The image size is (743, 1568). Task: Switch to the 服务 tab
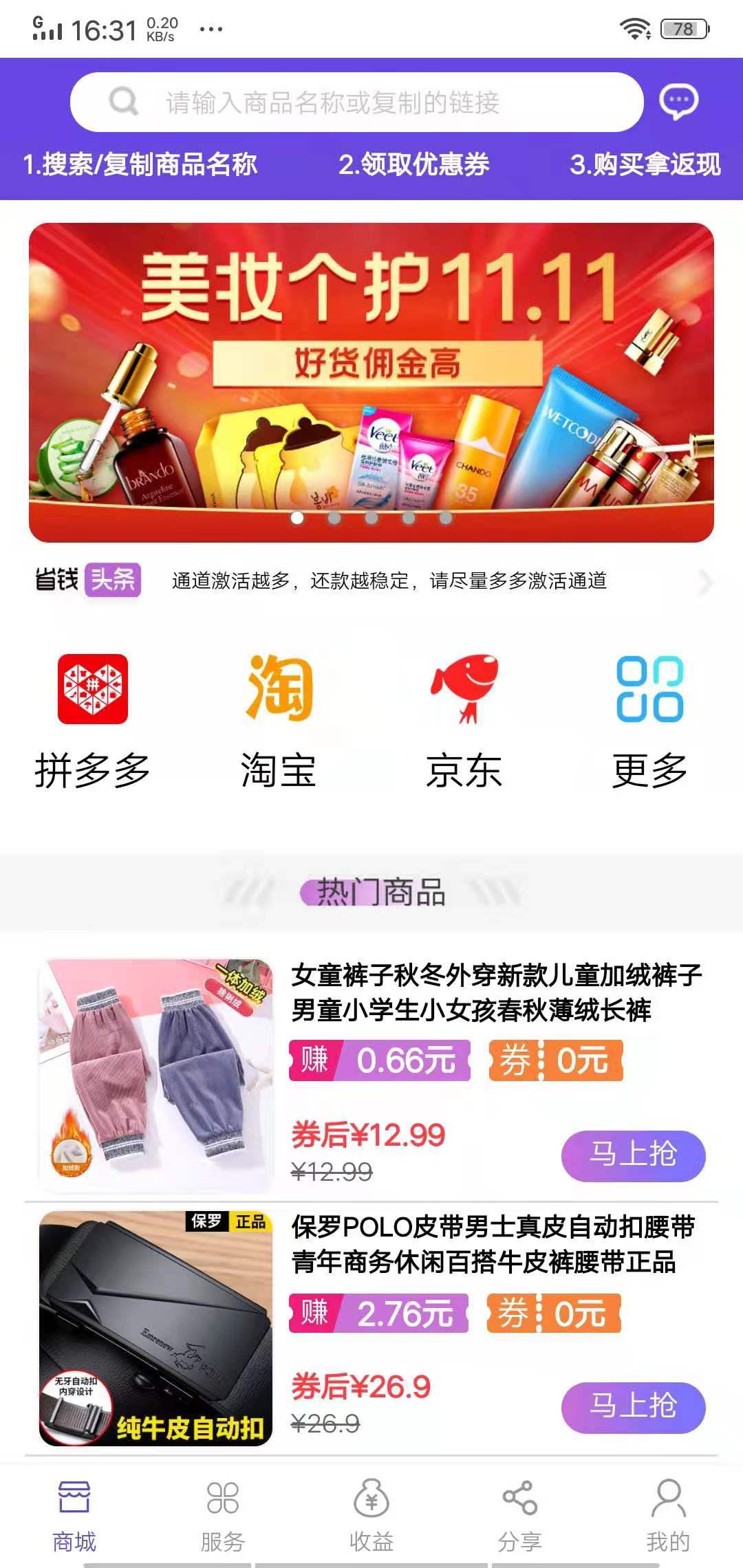(223, 1510)
